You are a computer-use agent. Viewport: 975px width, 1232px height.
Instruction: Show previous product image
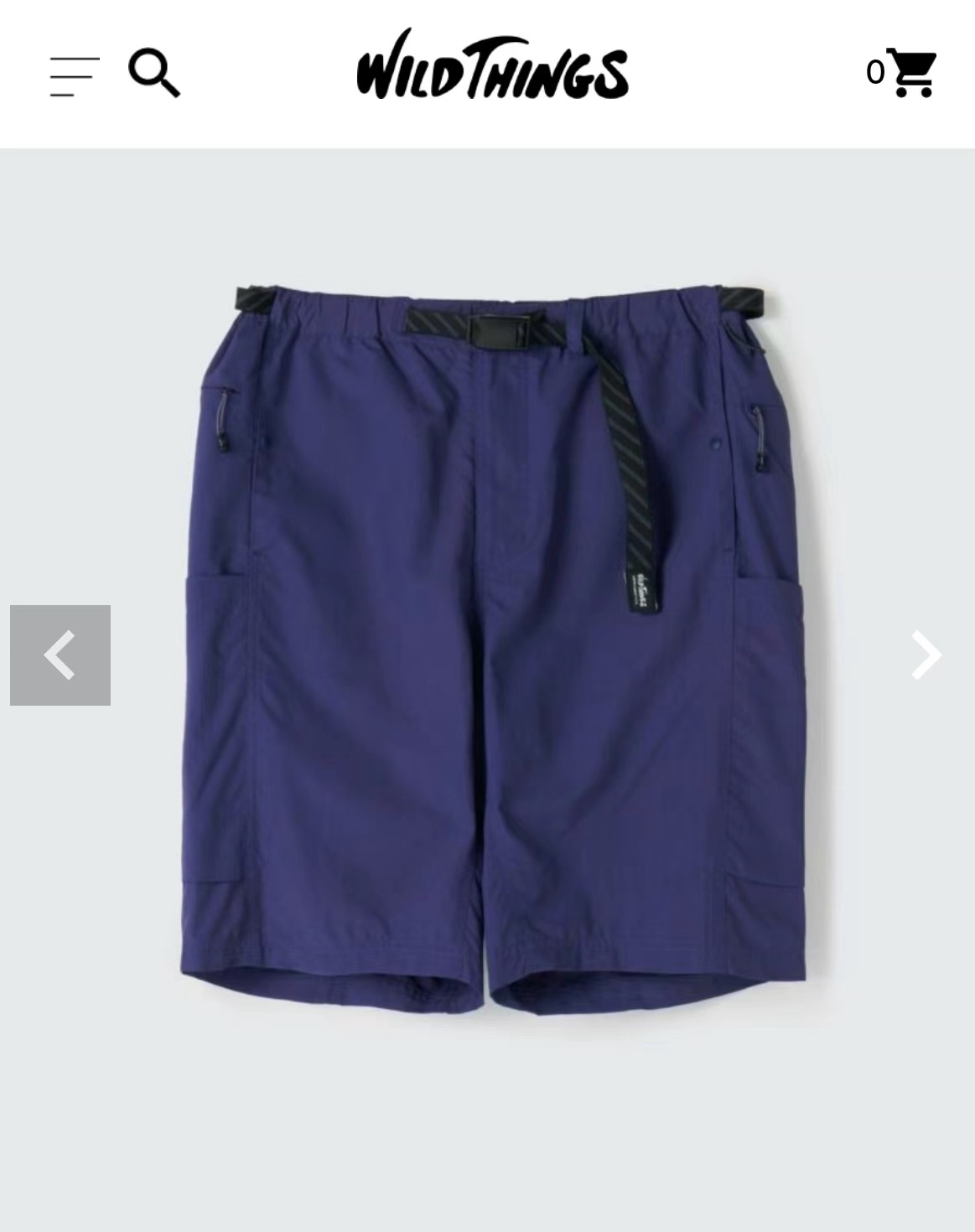tap(60, 655)
